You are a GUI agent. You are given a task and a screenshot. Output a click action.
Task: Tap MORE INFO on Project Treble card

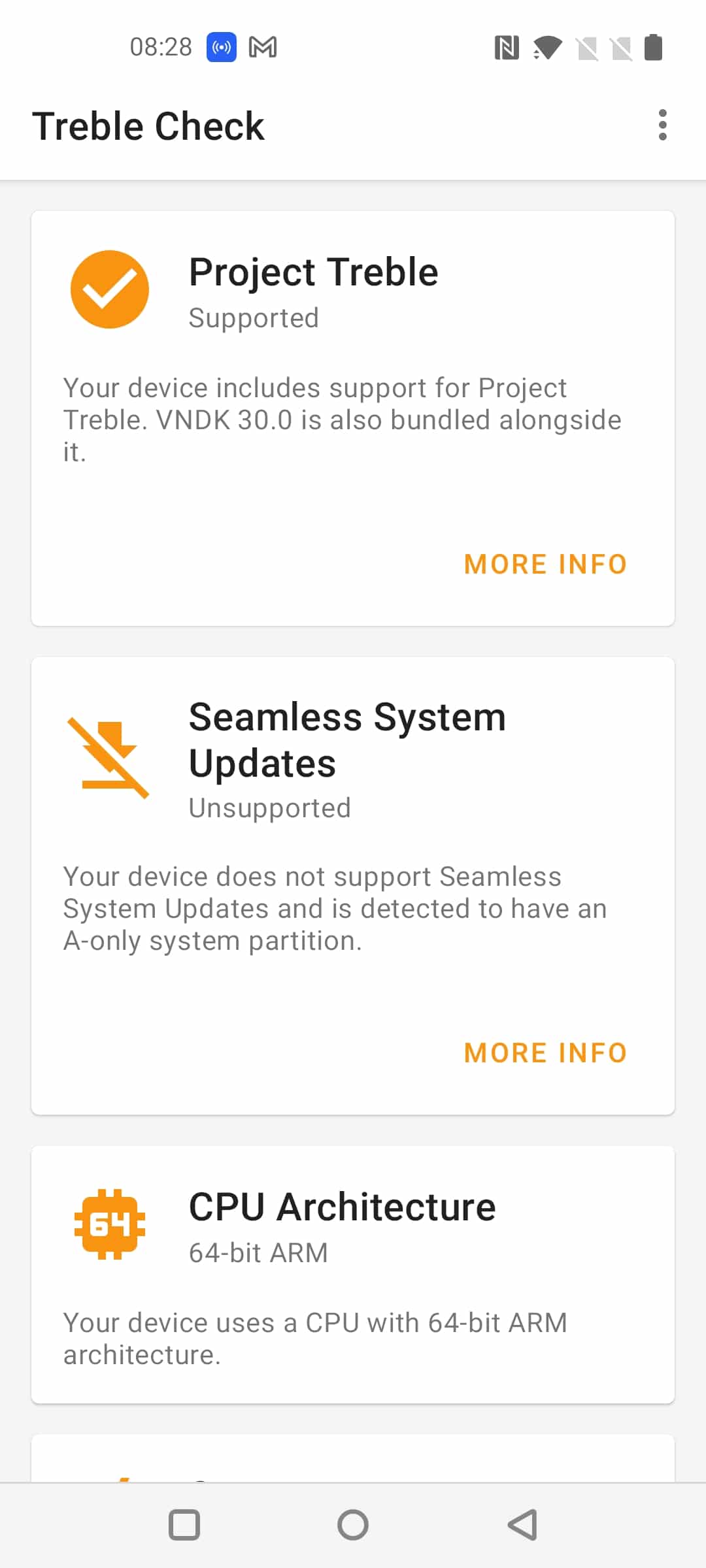click(546, 564)
